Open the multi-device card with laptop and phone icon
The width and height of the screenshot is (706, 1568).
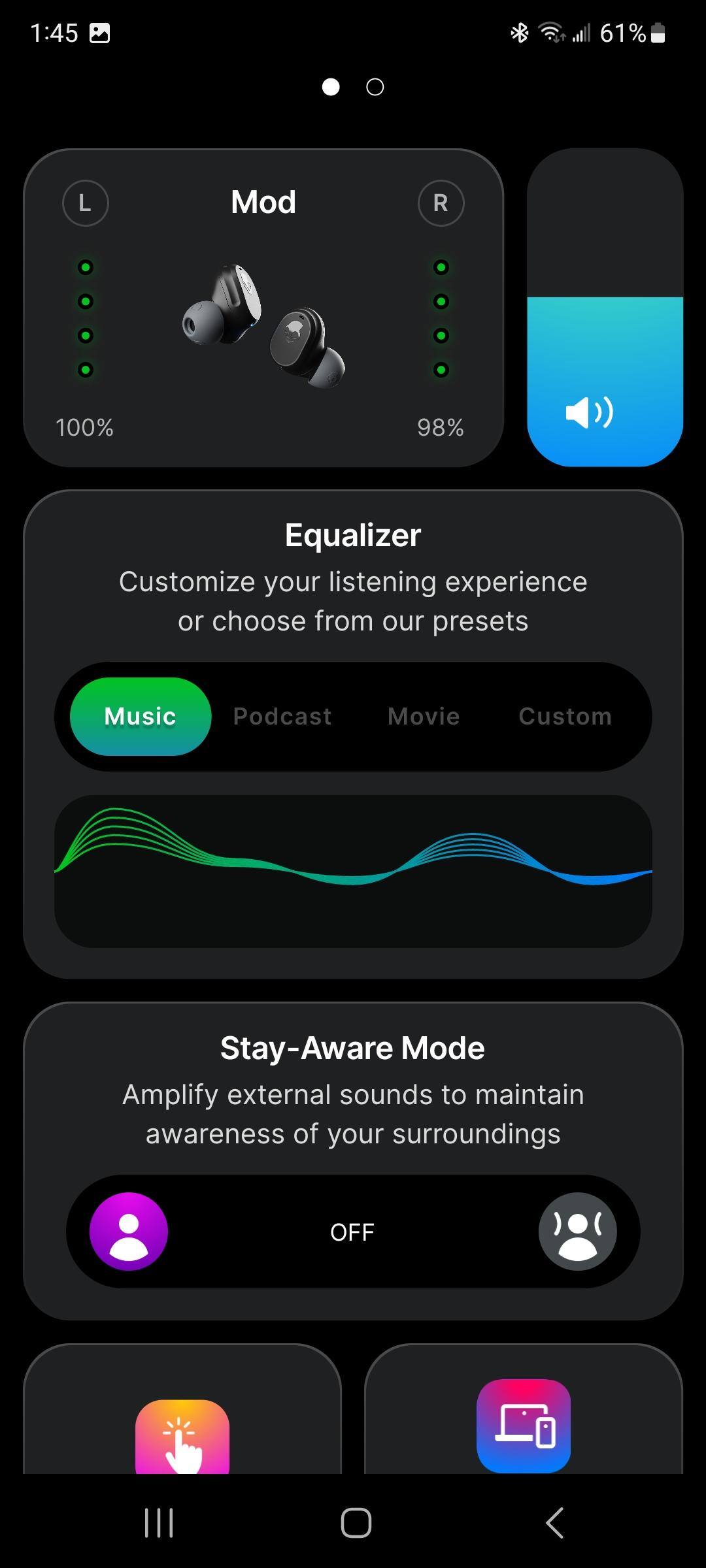(x=524, y=1424)
